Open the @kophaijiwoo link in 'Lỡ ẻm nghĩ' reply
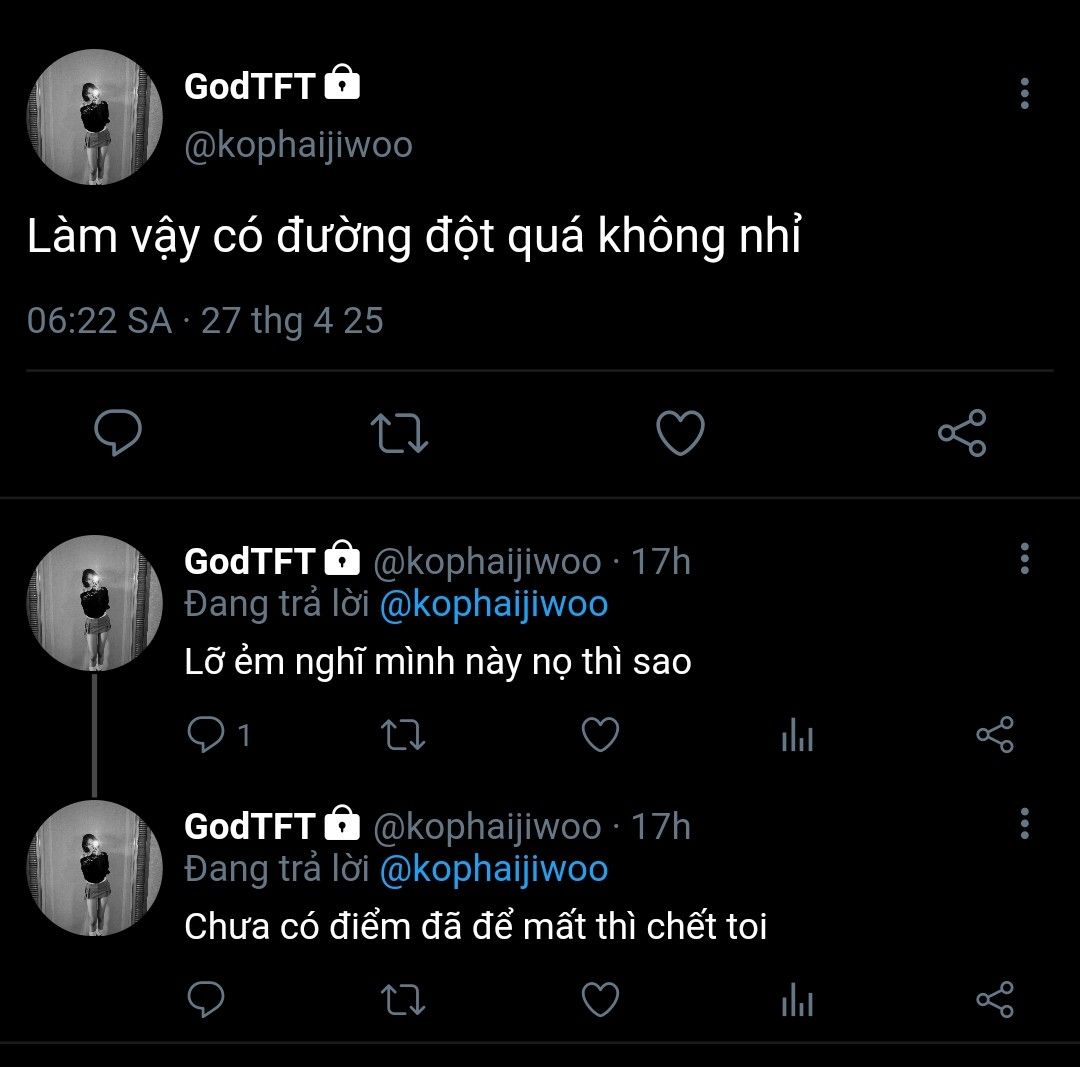Screen dimensions: 1080x1067 pos(494,605)
